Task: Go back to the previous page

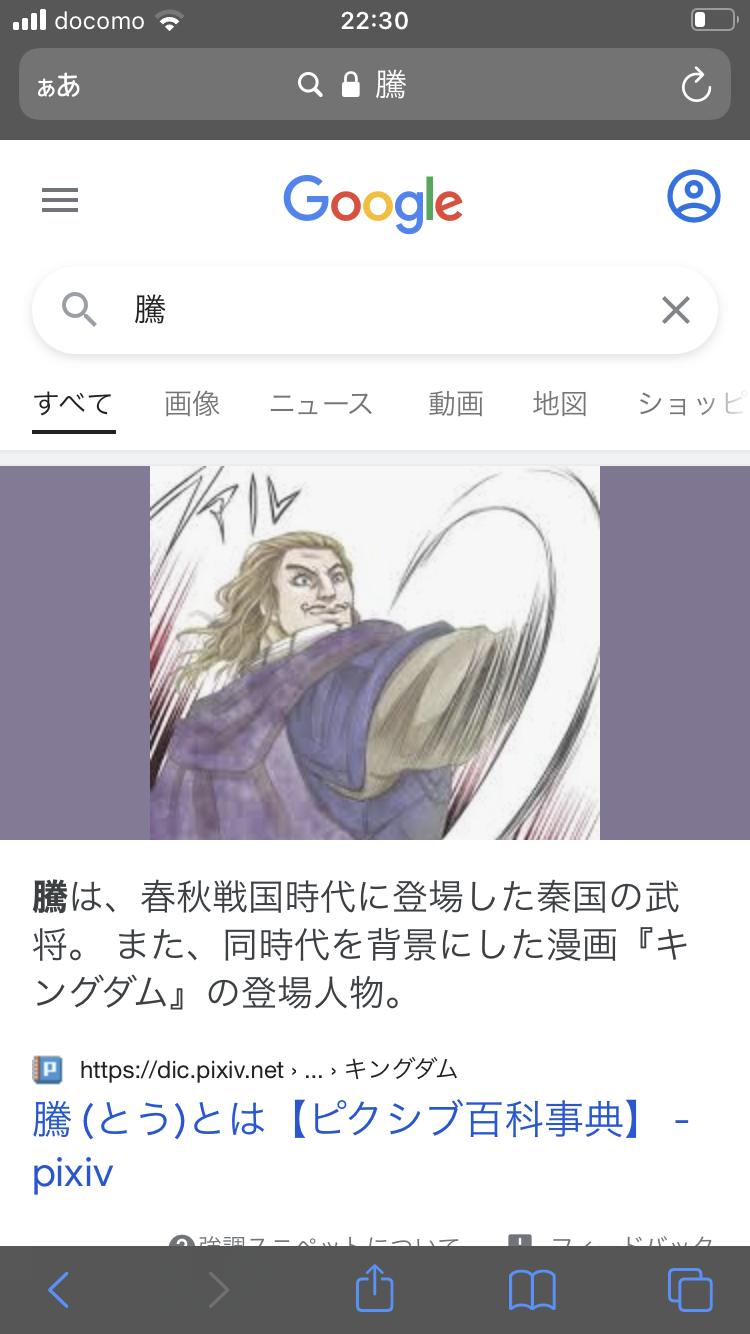Action: (x=59, y=1290)
